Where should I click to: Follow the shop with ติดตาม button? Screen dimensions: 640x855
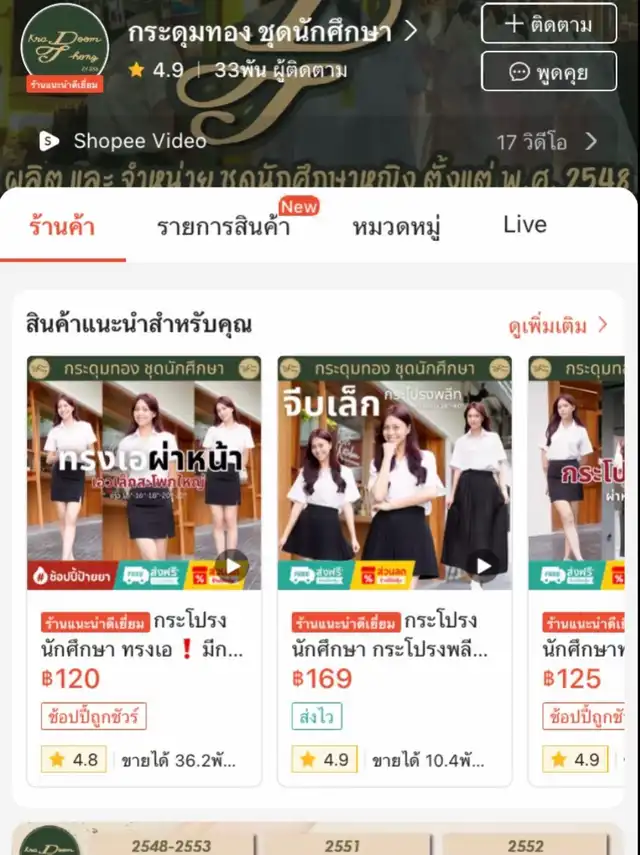click(x=549, y=24)
